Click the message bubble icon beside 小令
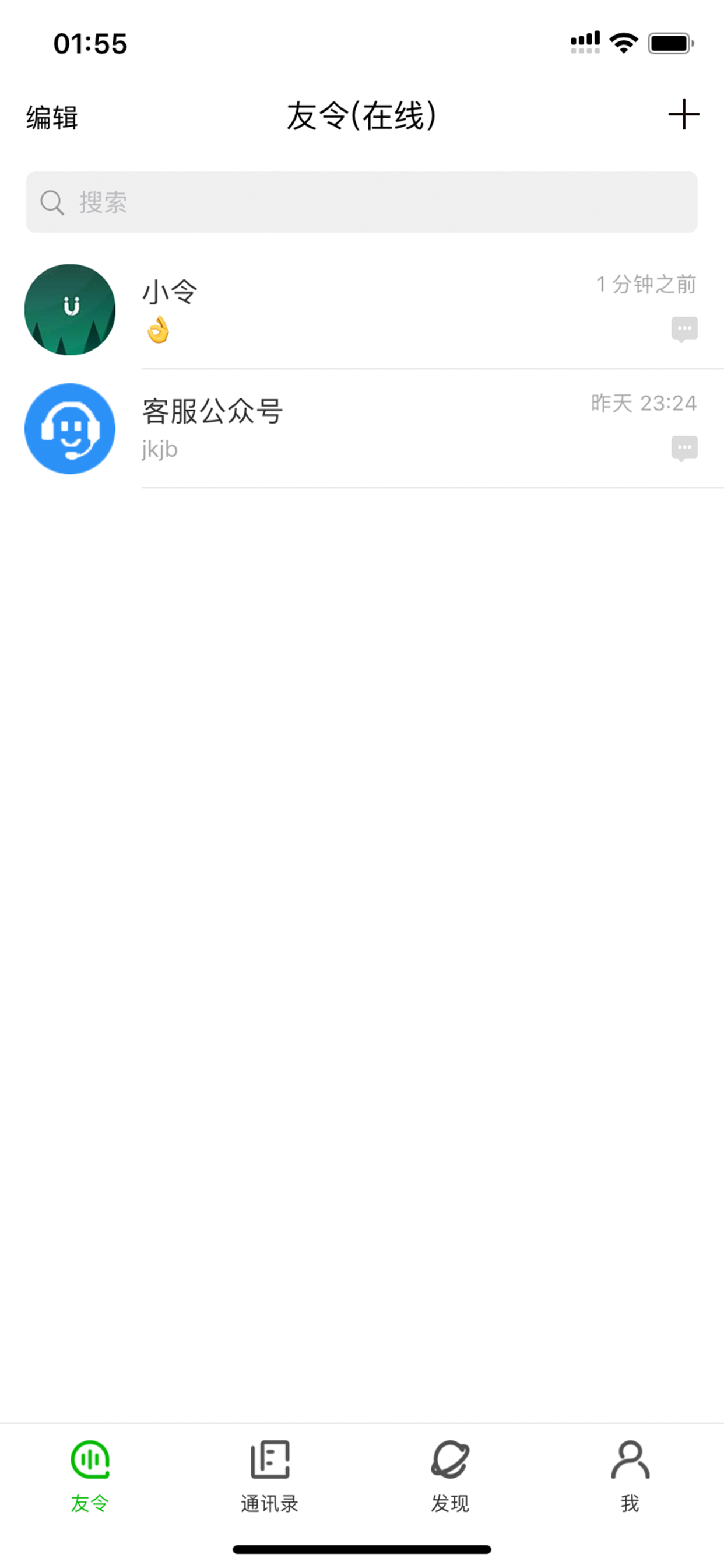The image size is (724, 1568). click(684, 328)
